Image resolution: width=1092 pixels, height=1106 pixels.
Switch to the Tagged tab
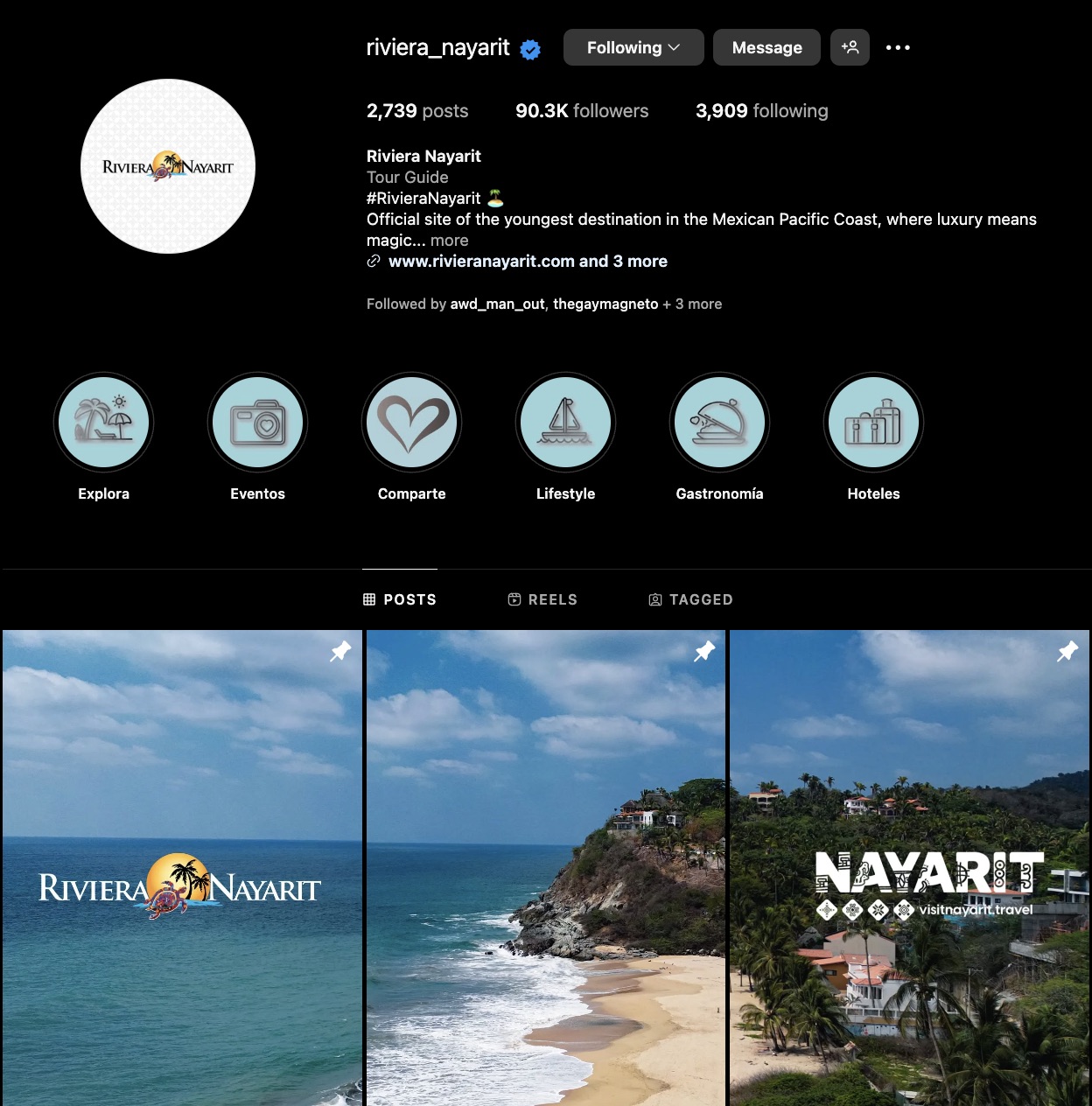(690, 599)
